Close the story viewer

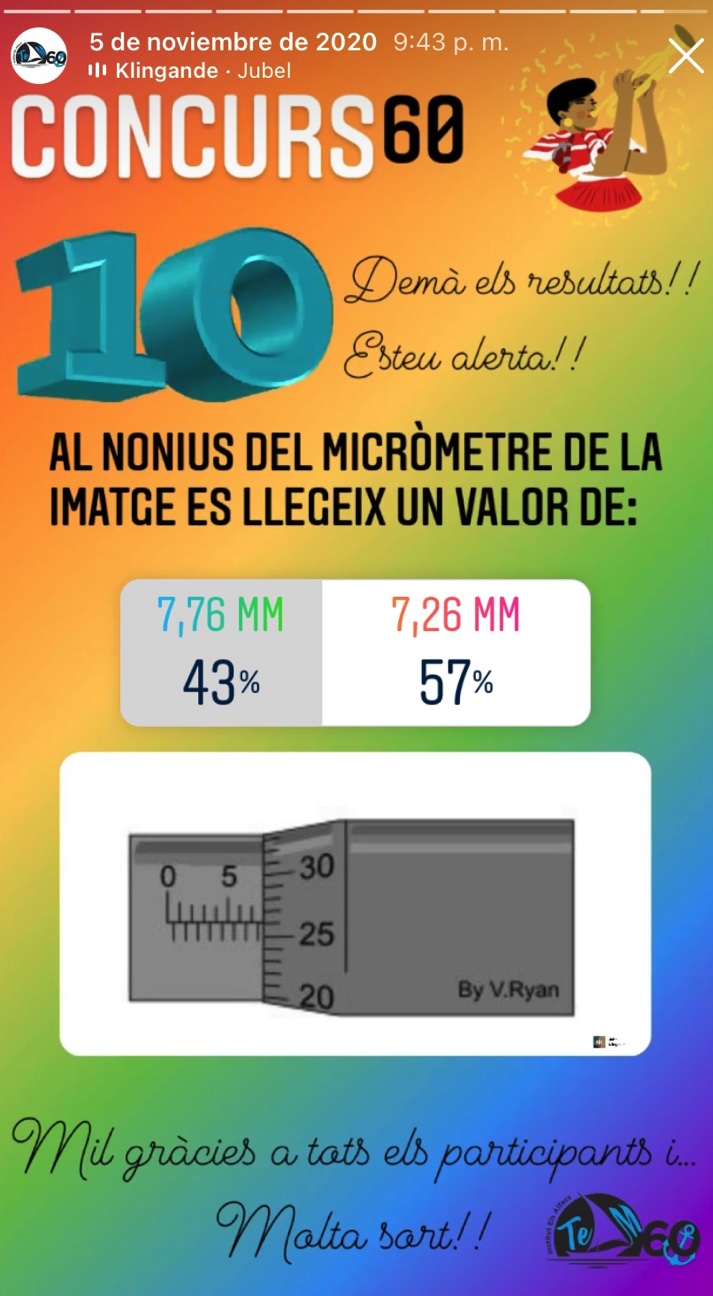pos(686,56)
